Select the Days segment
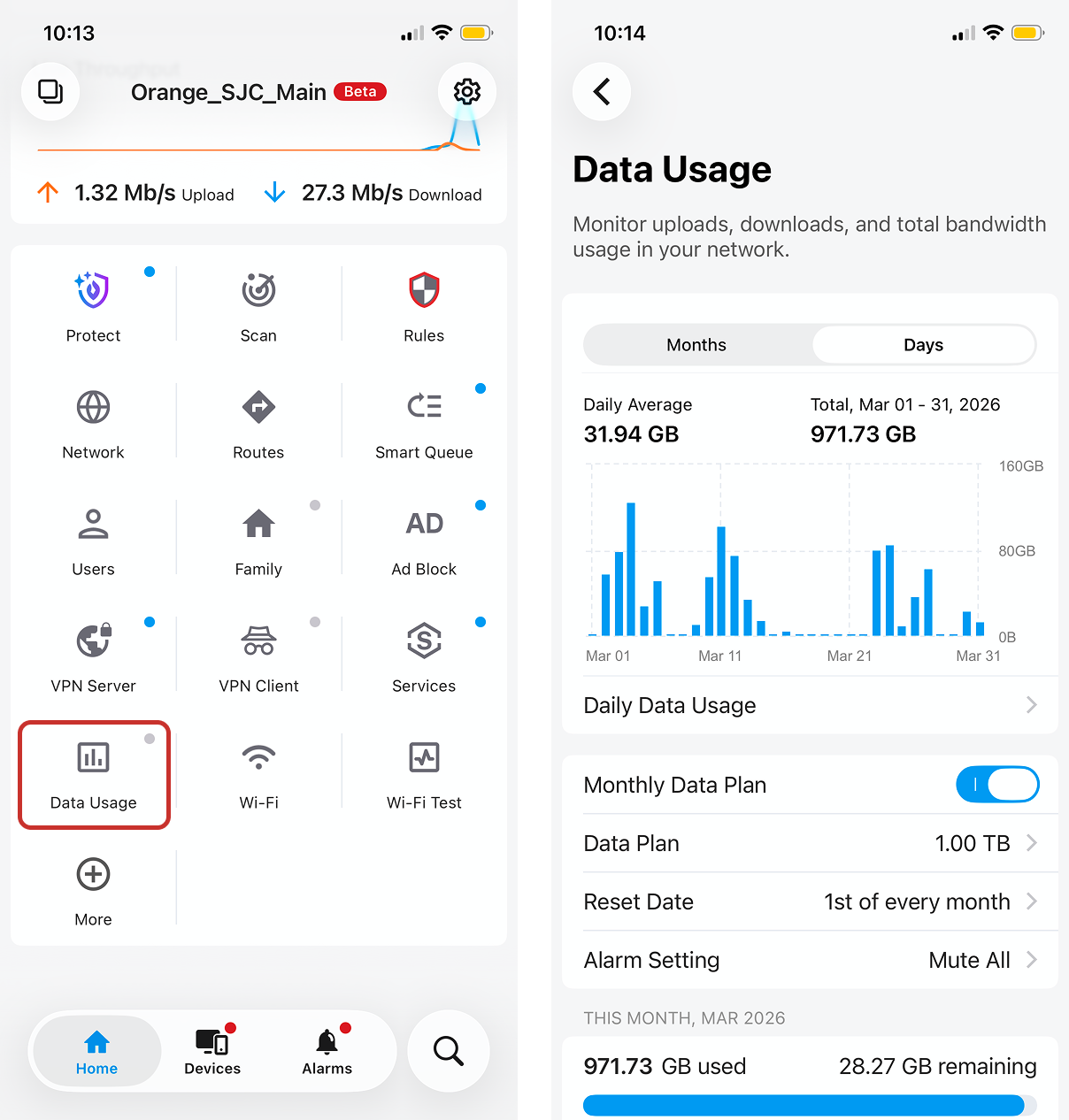The width and height of the screenshot is (1069, 1120). tap(923, 345)
